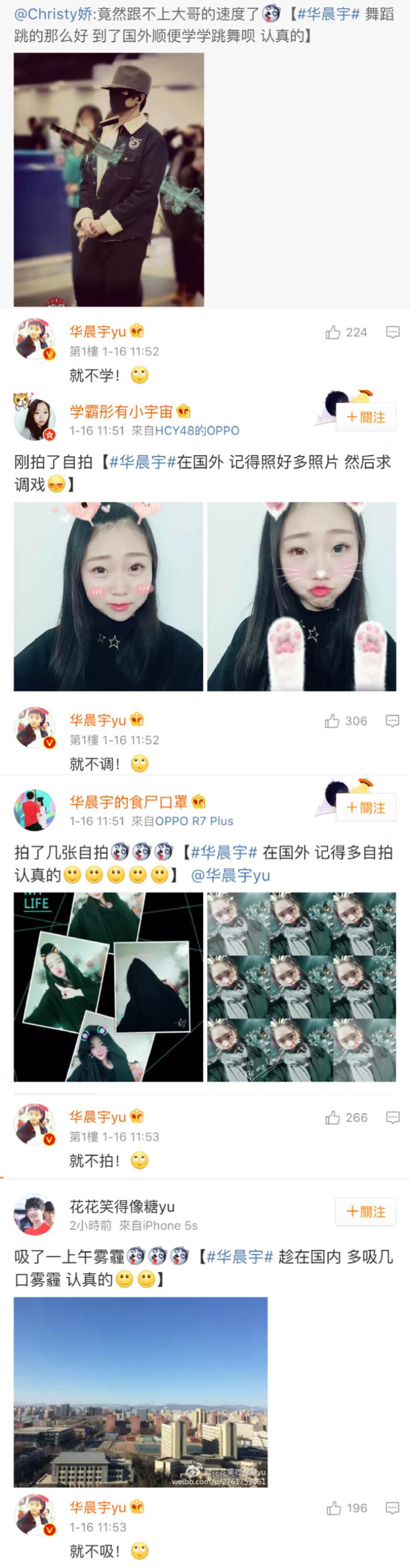The width and height of the screenshot is (410, 1568).
Task: Follow 华晨宇的食尸口罩
Action: pos(365,808)
